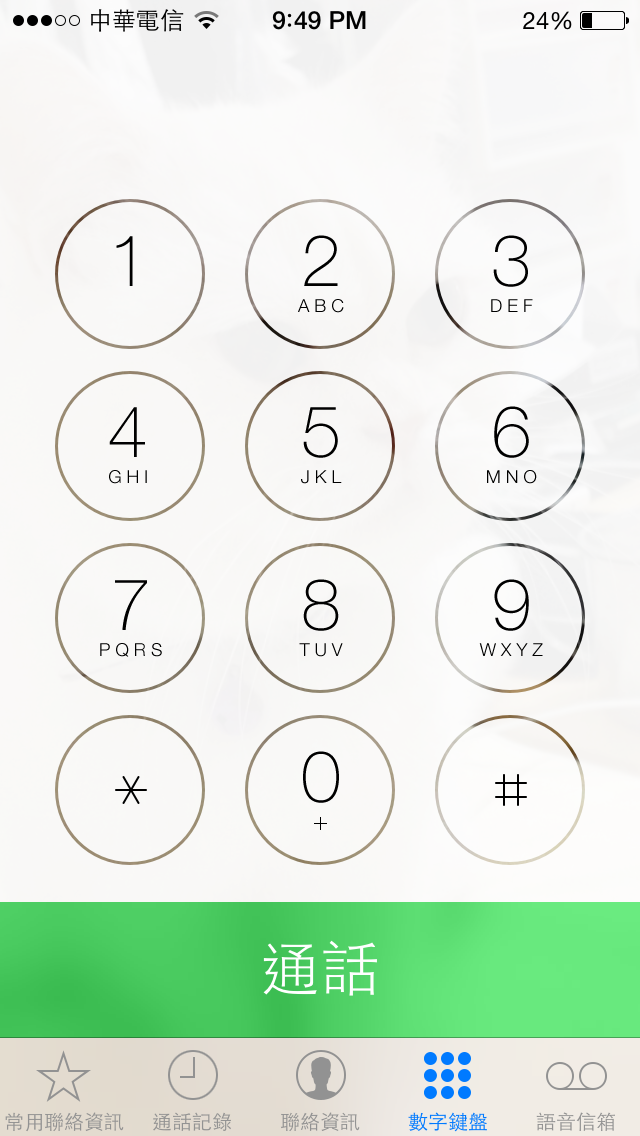
Task: Dial the digit 5 JKL
Action: pos(320,446)
